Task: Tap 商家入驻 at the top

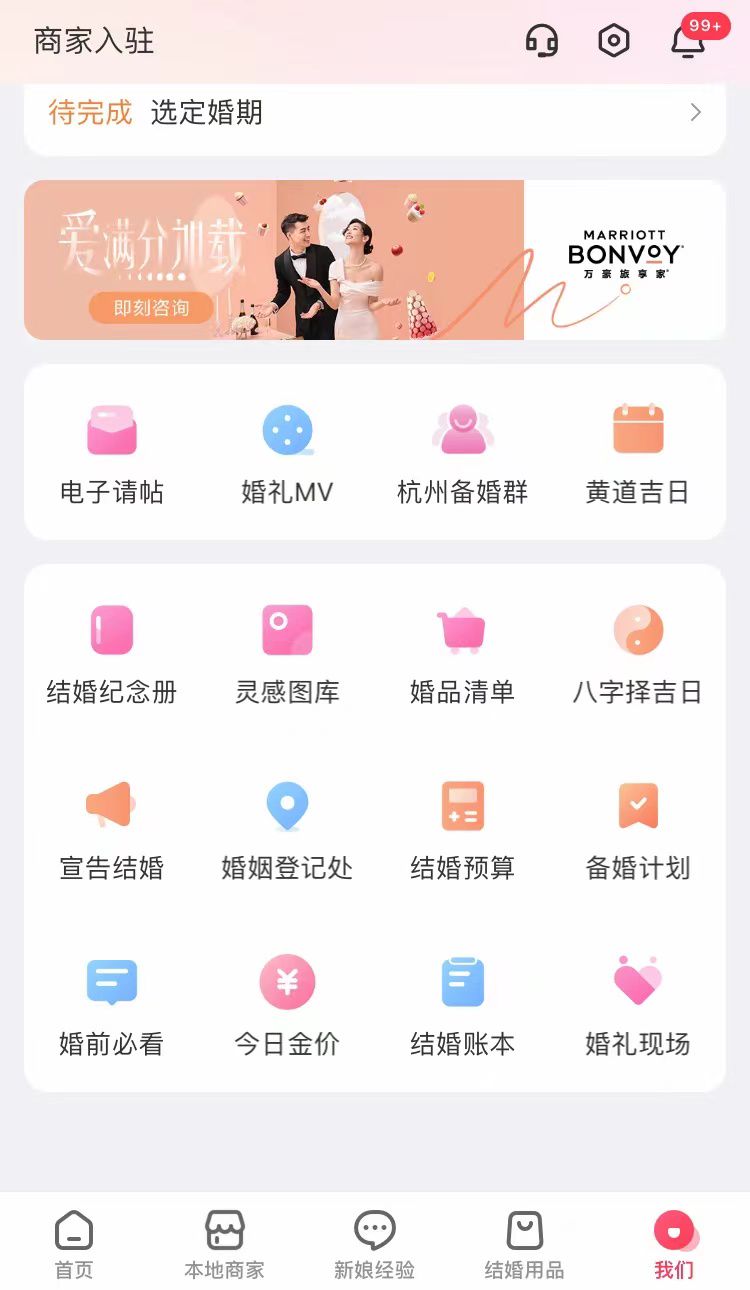Action: (94, 41)
